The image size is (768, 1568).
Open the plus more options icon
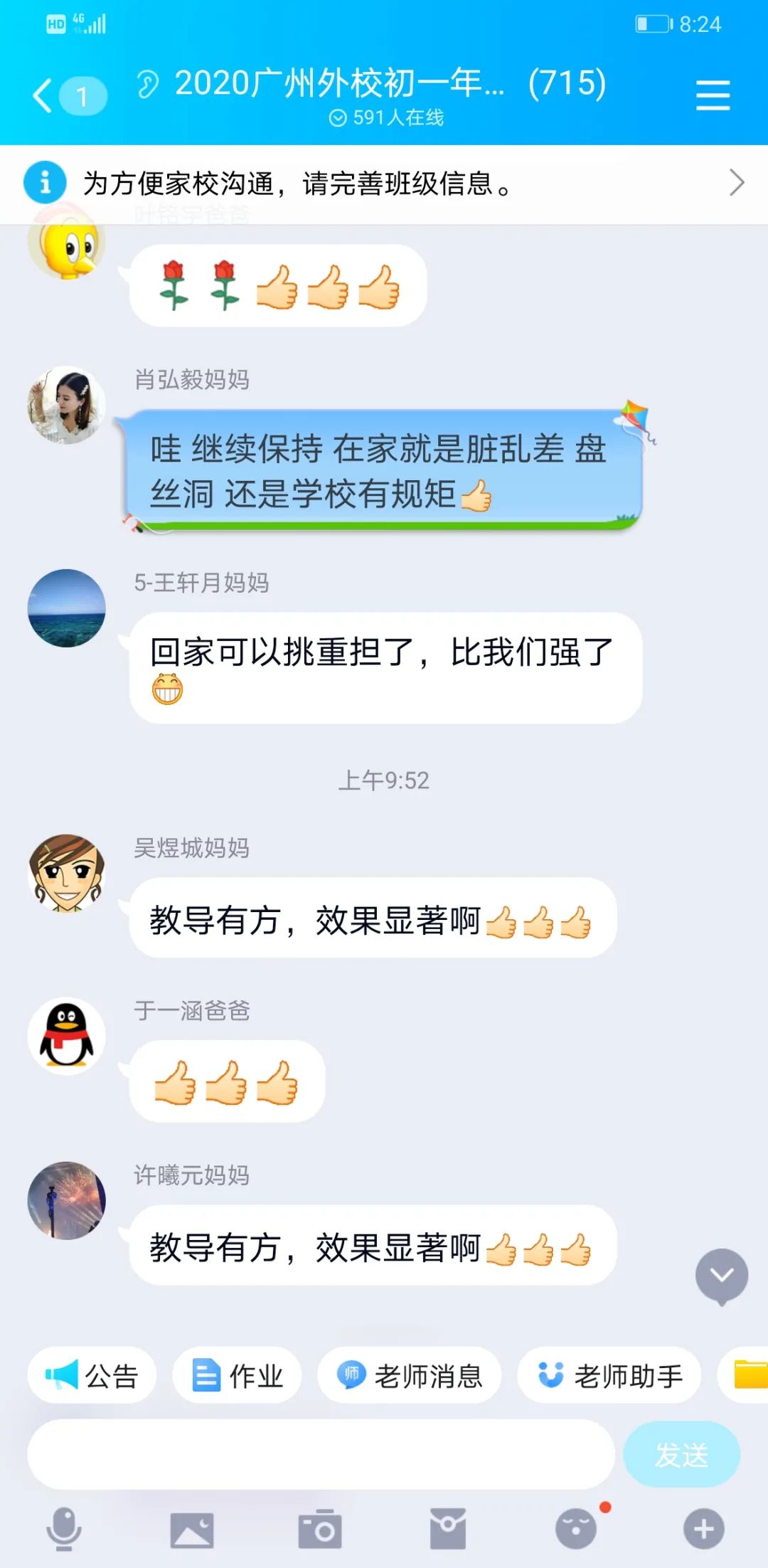704,1529
